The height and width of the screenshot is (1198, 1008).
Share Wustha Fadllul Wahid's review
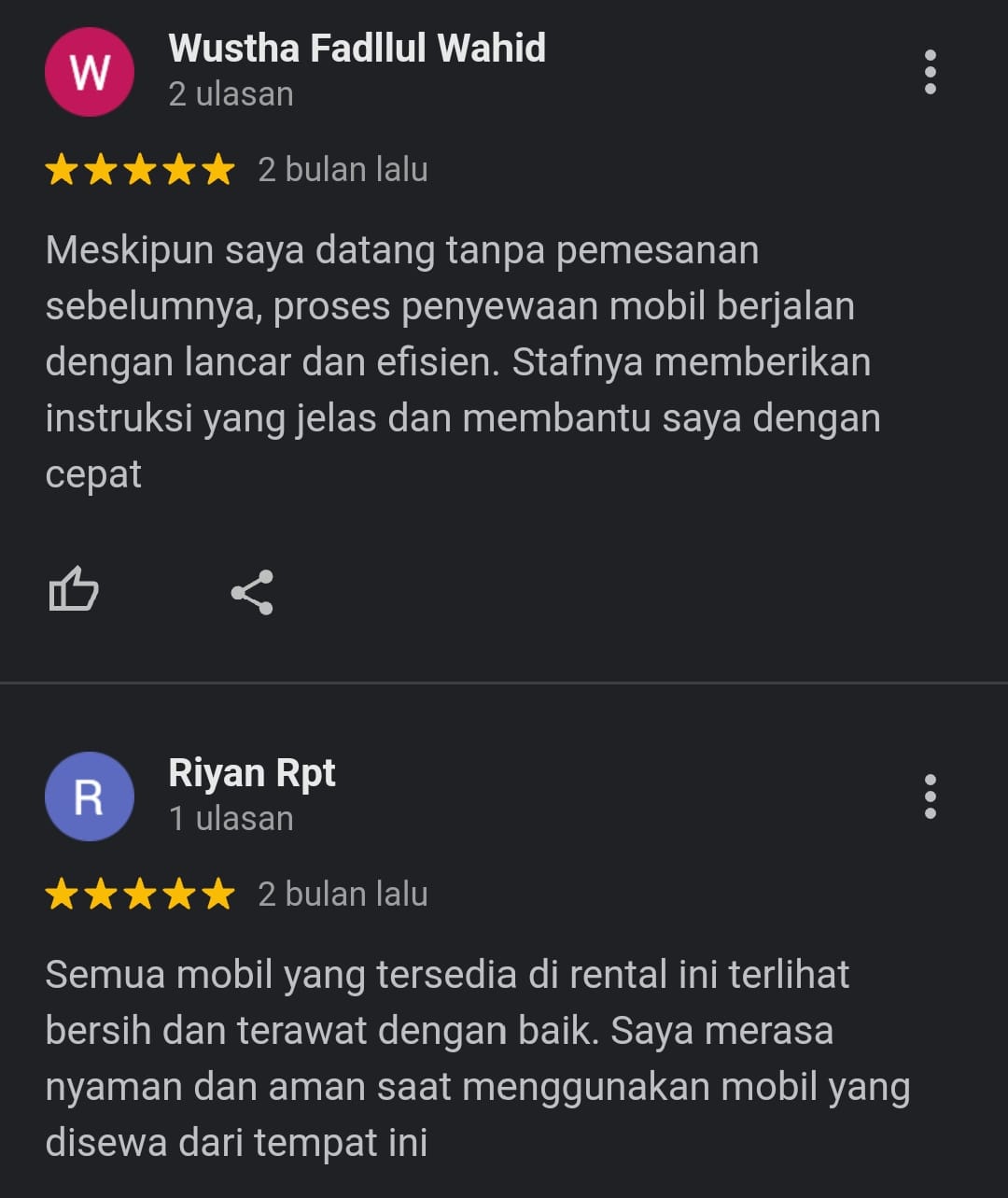(x=252, y=592)
